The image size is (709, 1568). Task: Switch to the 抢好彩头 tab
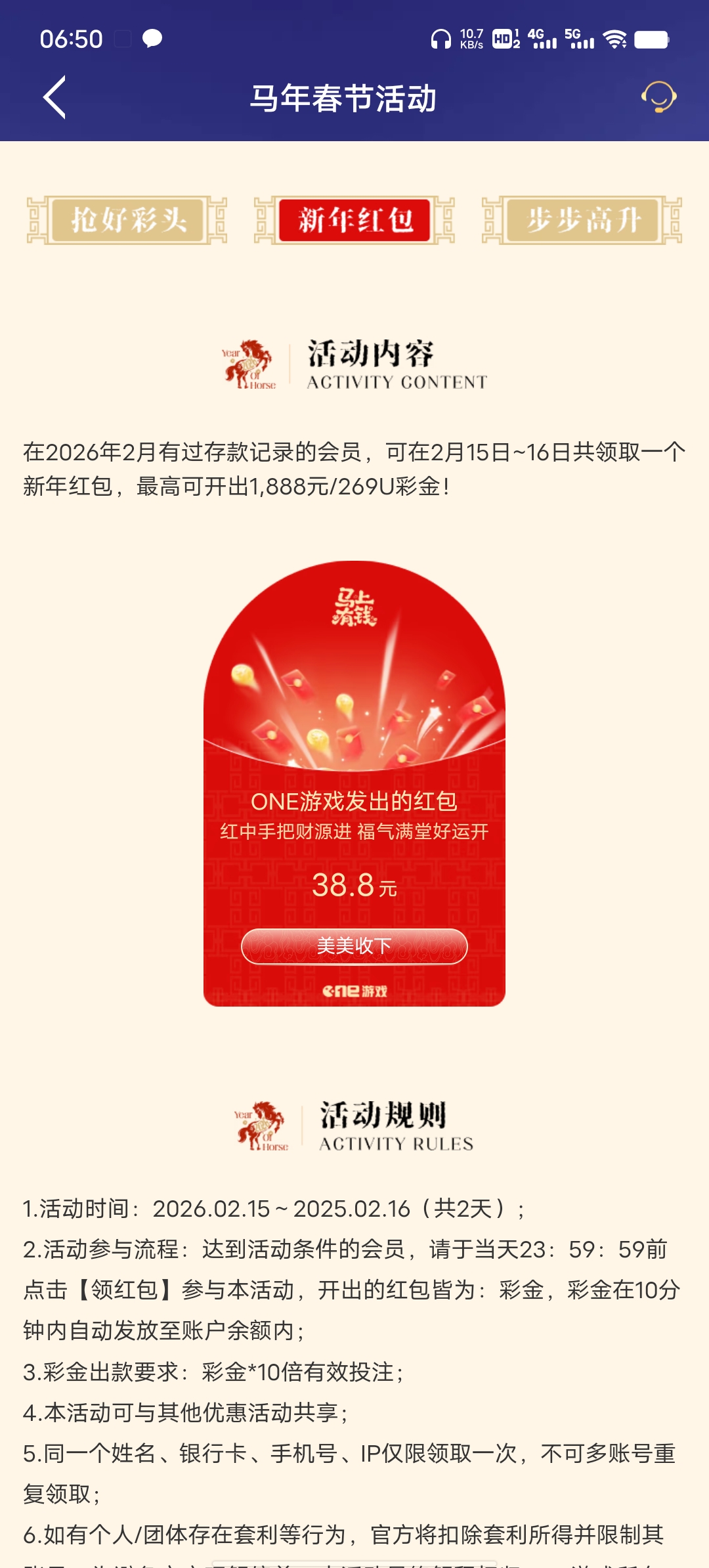127,220
